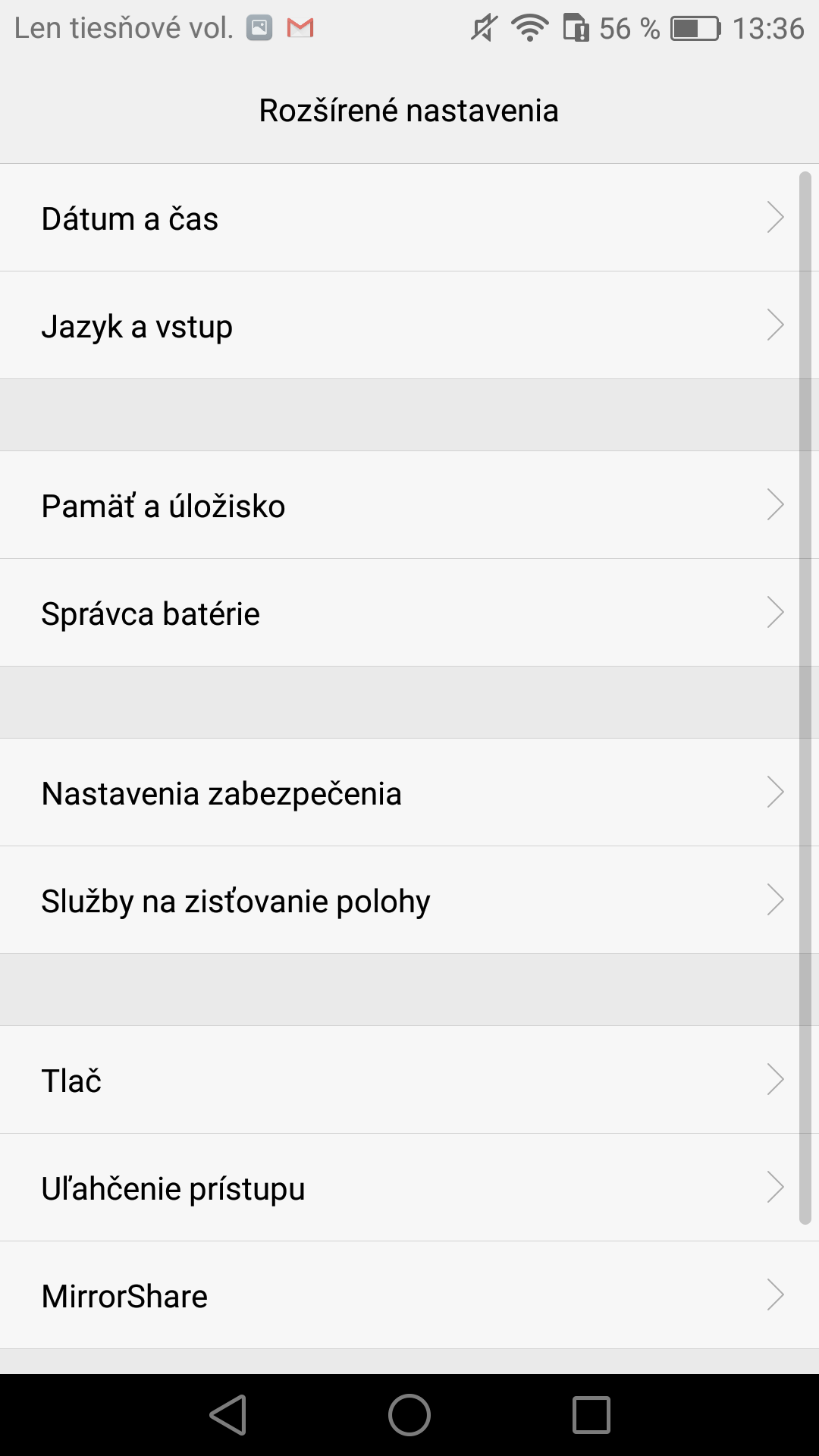Open Jazyk a vstup settings
This screenshot has height=1456, width=819.
pyautogui.click(x=409, y=325)
